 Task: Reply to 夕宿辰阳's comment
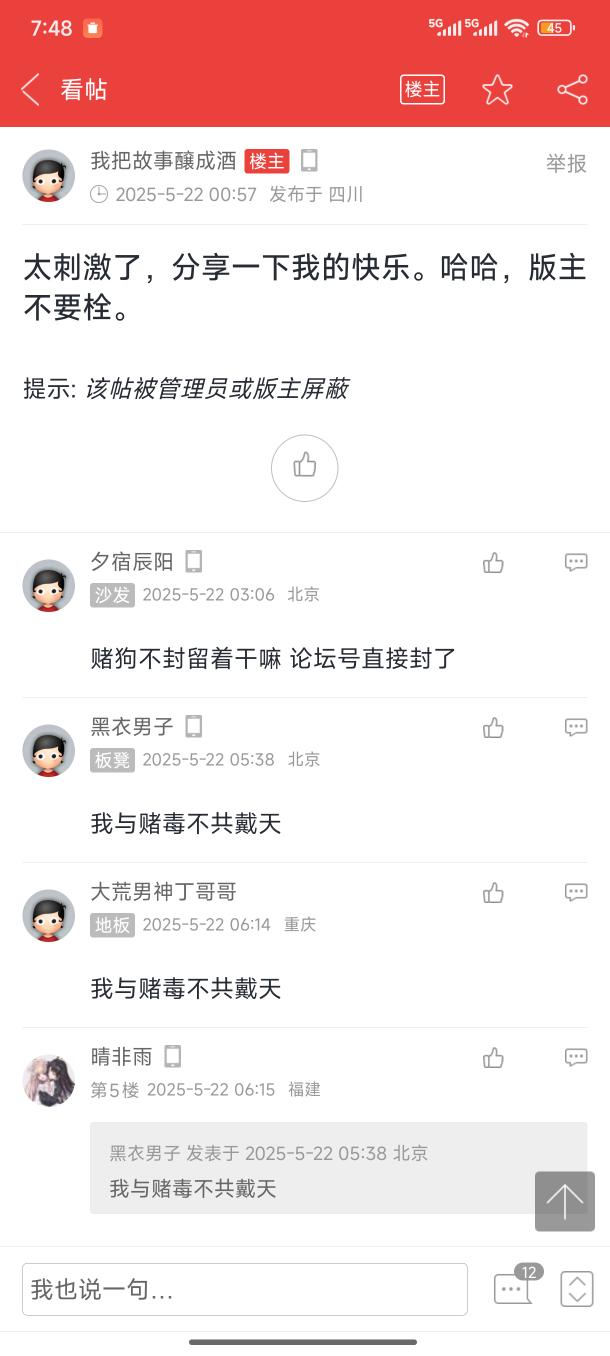click(x=576, y=562)
